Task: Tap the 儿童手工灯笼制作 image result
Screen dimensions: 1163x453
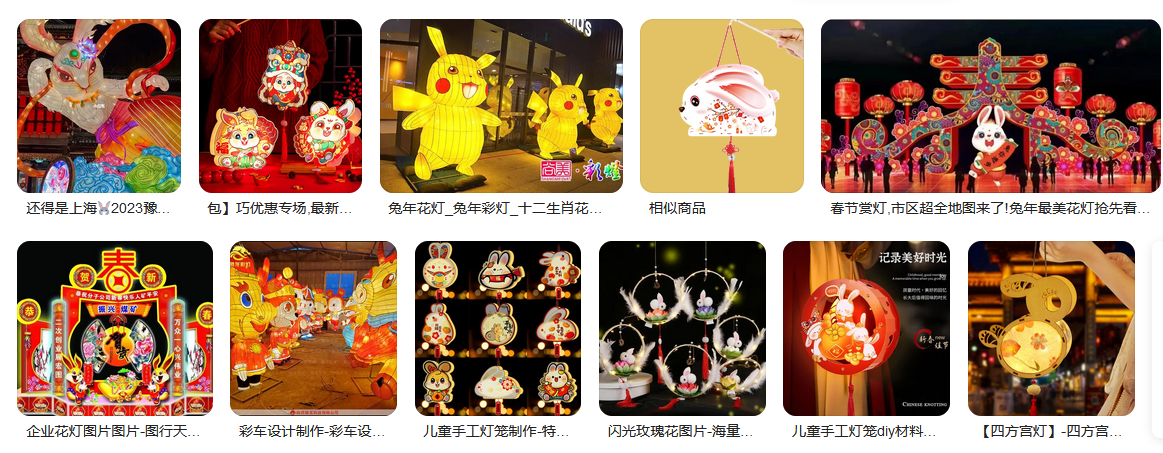Action: pos(497,328)
